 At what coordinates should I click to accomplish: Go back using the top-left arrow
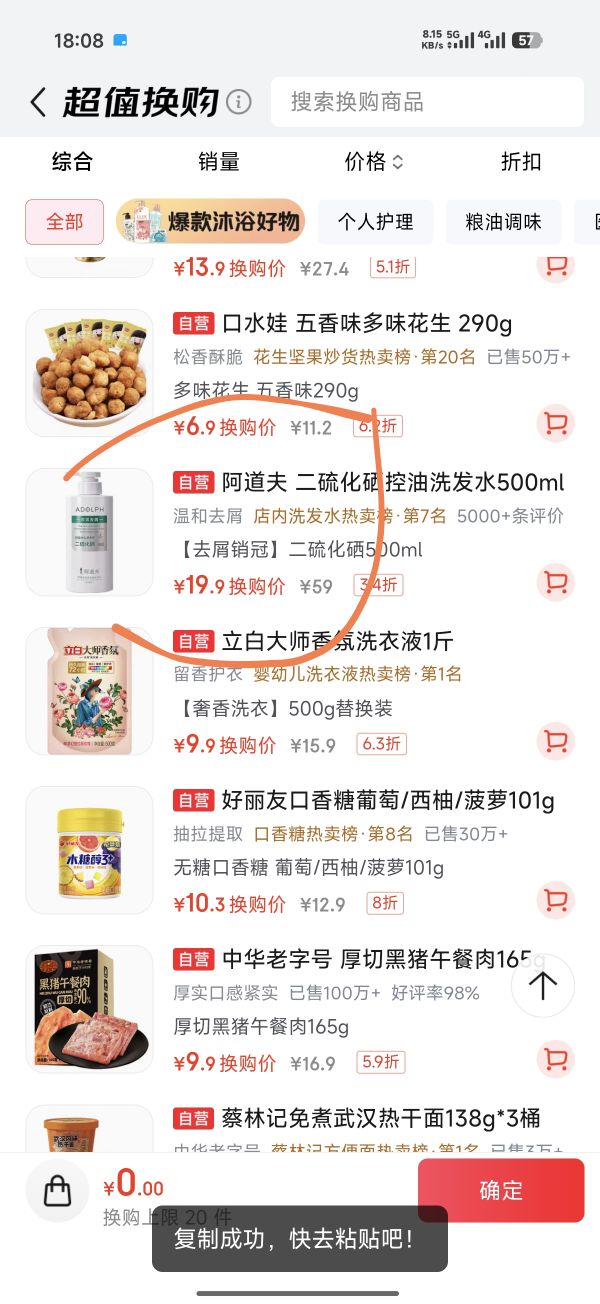click(x=38, y=102)
